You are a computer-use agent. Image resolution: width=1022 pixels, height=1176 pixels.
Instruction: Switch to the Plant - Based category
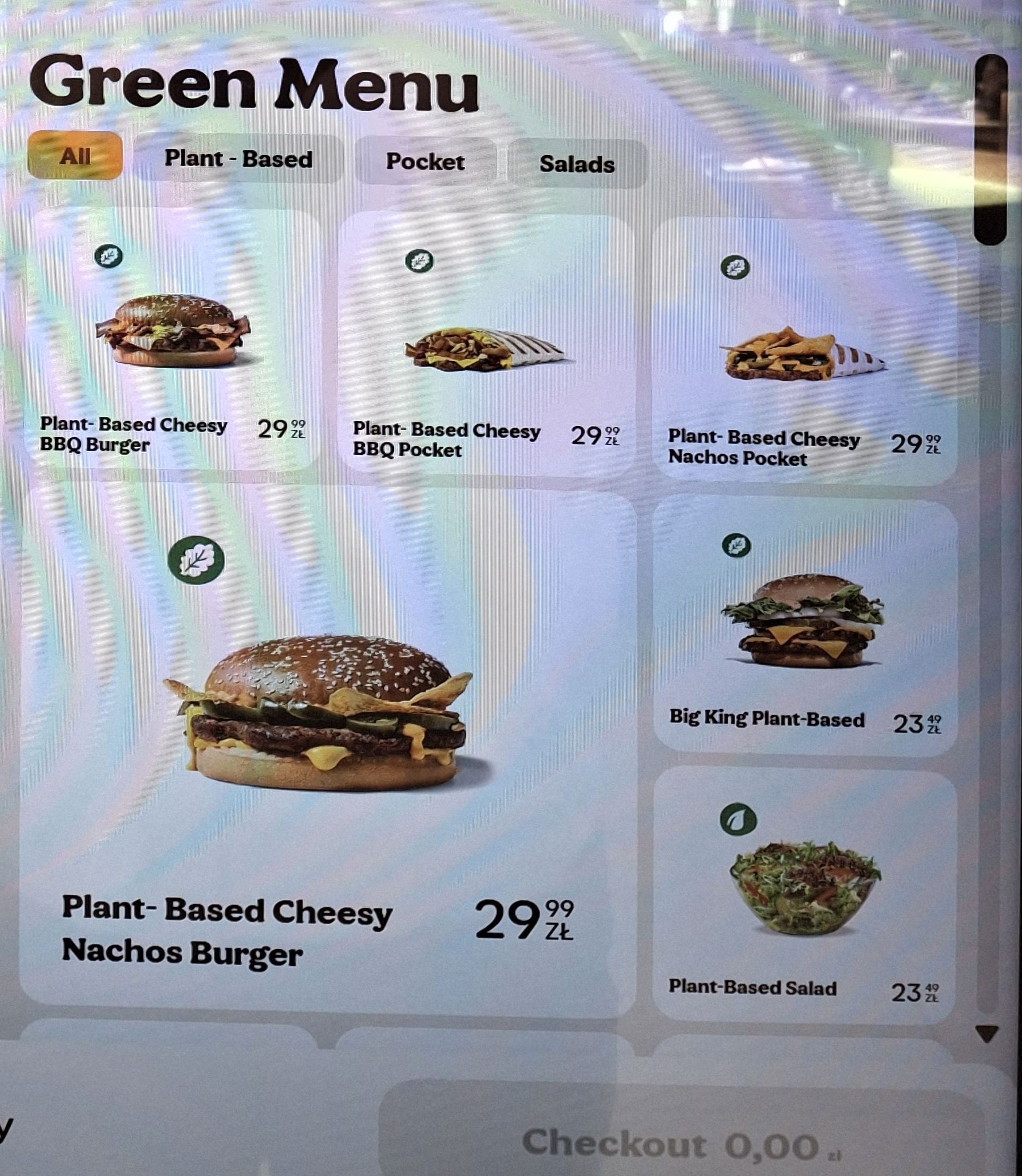coord(239,159)
